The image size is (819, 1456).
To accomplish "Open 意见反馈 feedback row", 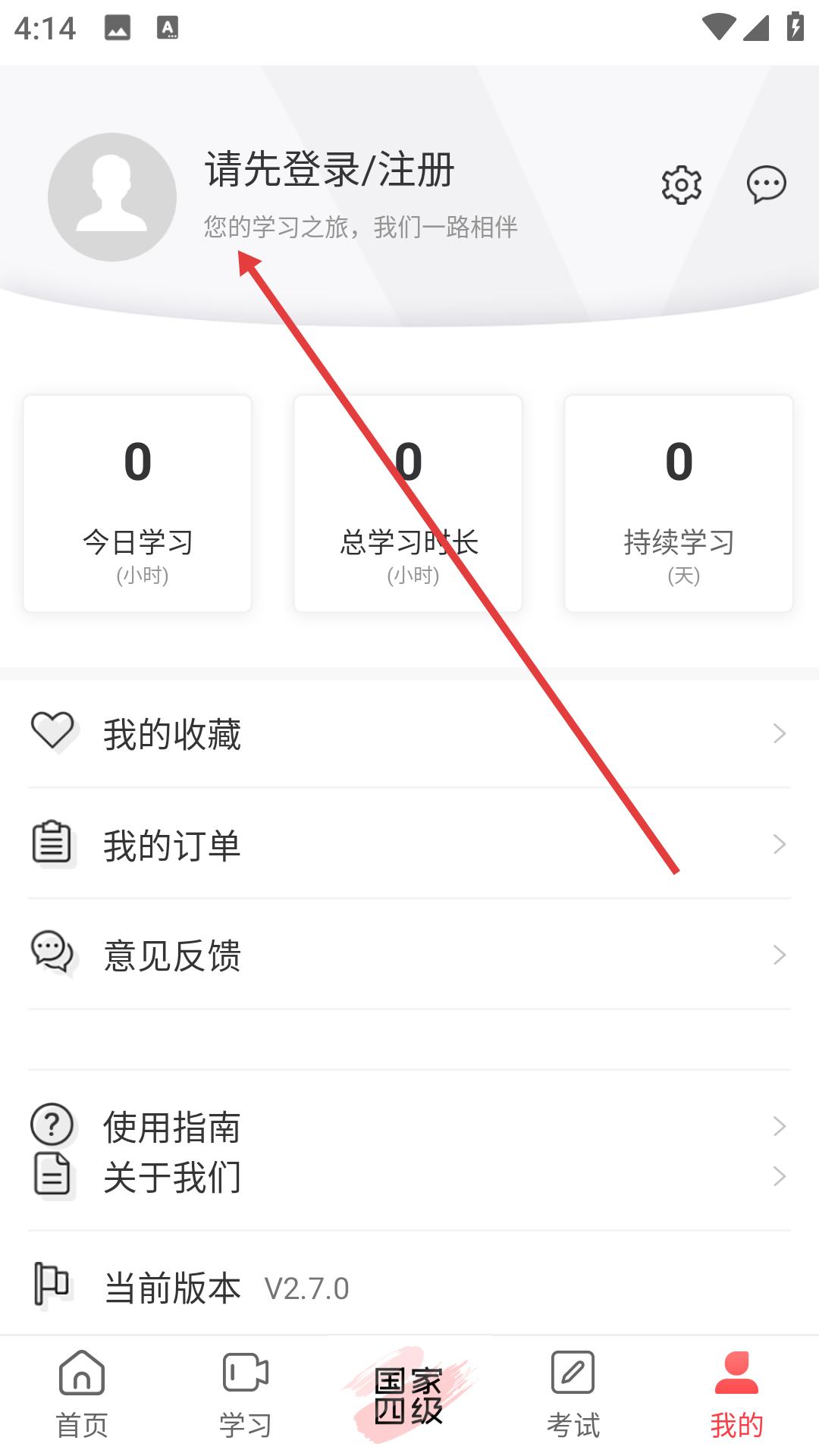I will pyautogui.click(x=409, y=955).
